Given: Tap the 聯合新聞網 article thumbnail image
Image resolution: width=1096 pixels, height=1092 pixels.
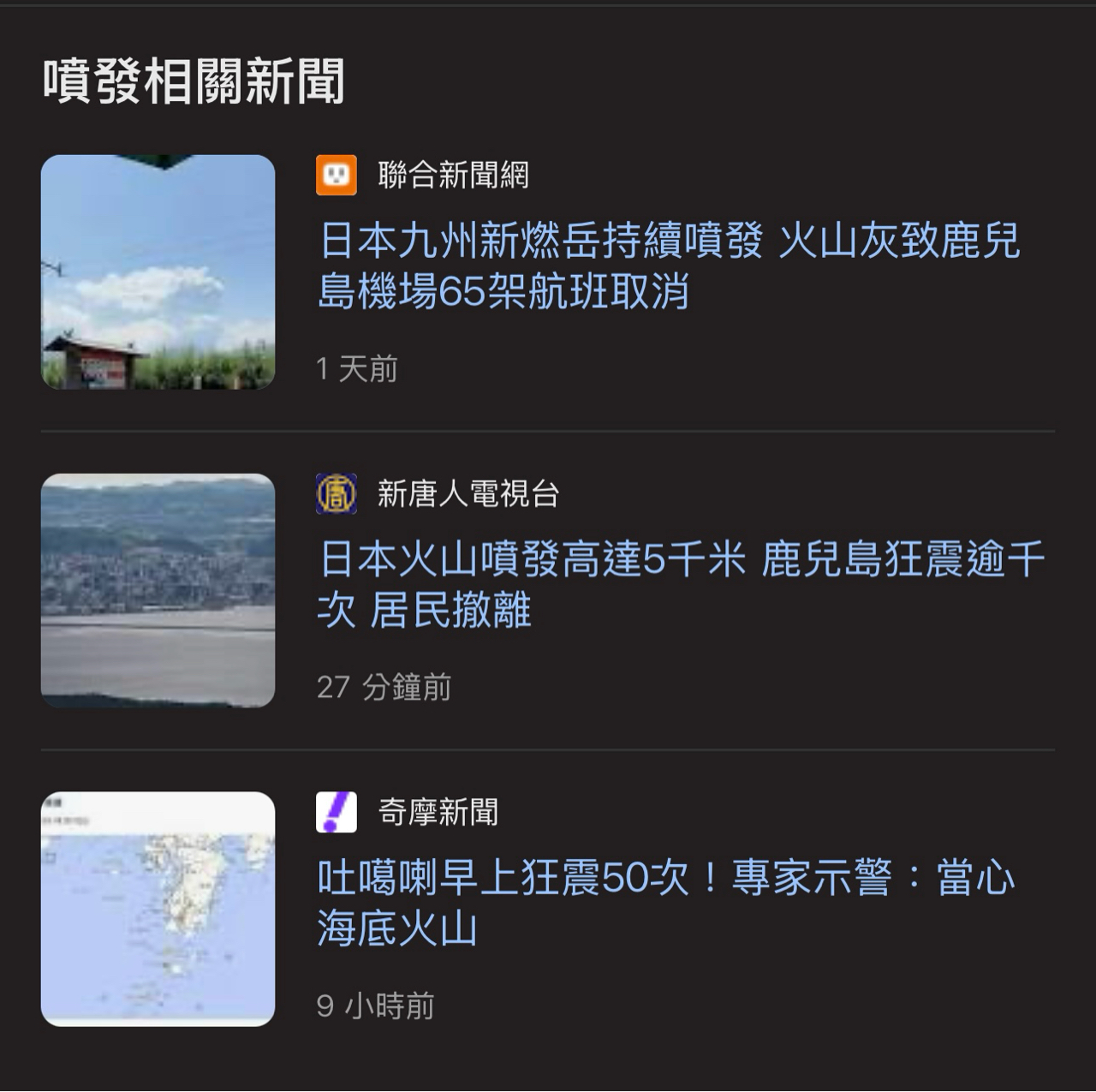Looking at the screenshot, I should 158,272.
